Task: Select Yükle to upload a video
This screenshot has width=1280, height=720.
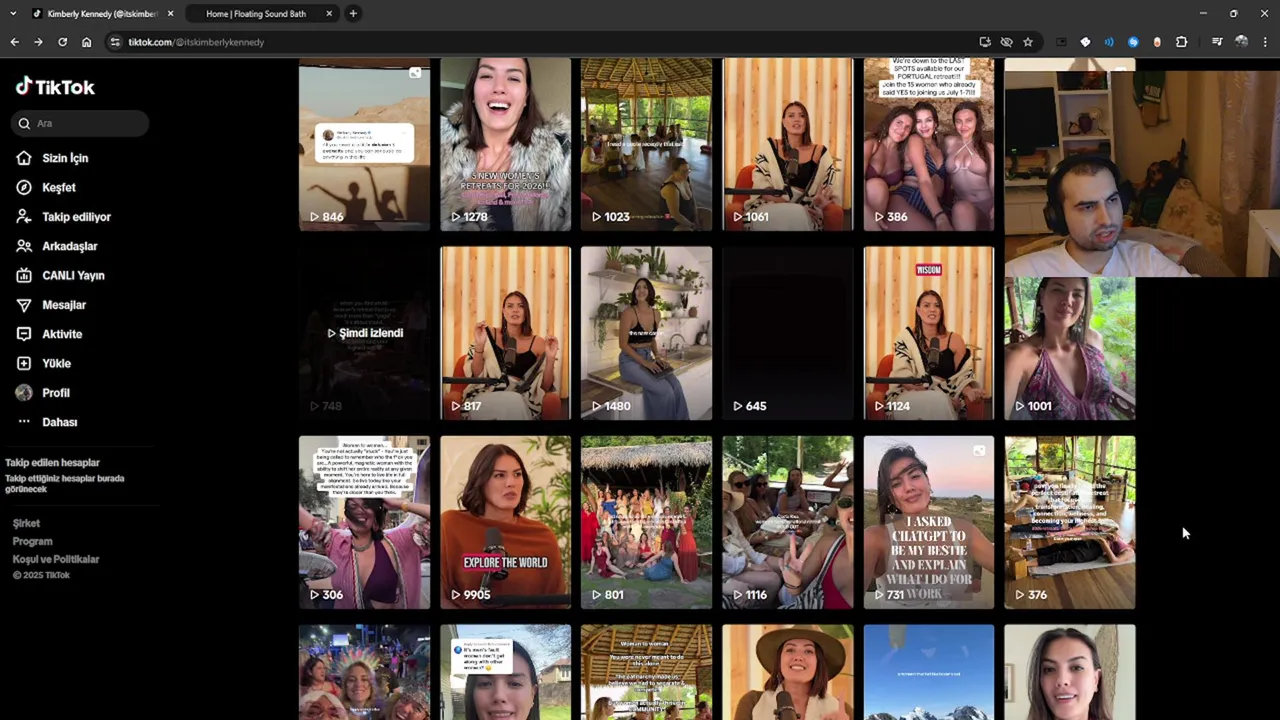Action: [x=56, y=363]
